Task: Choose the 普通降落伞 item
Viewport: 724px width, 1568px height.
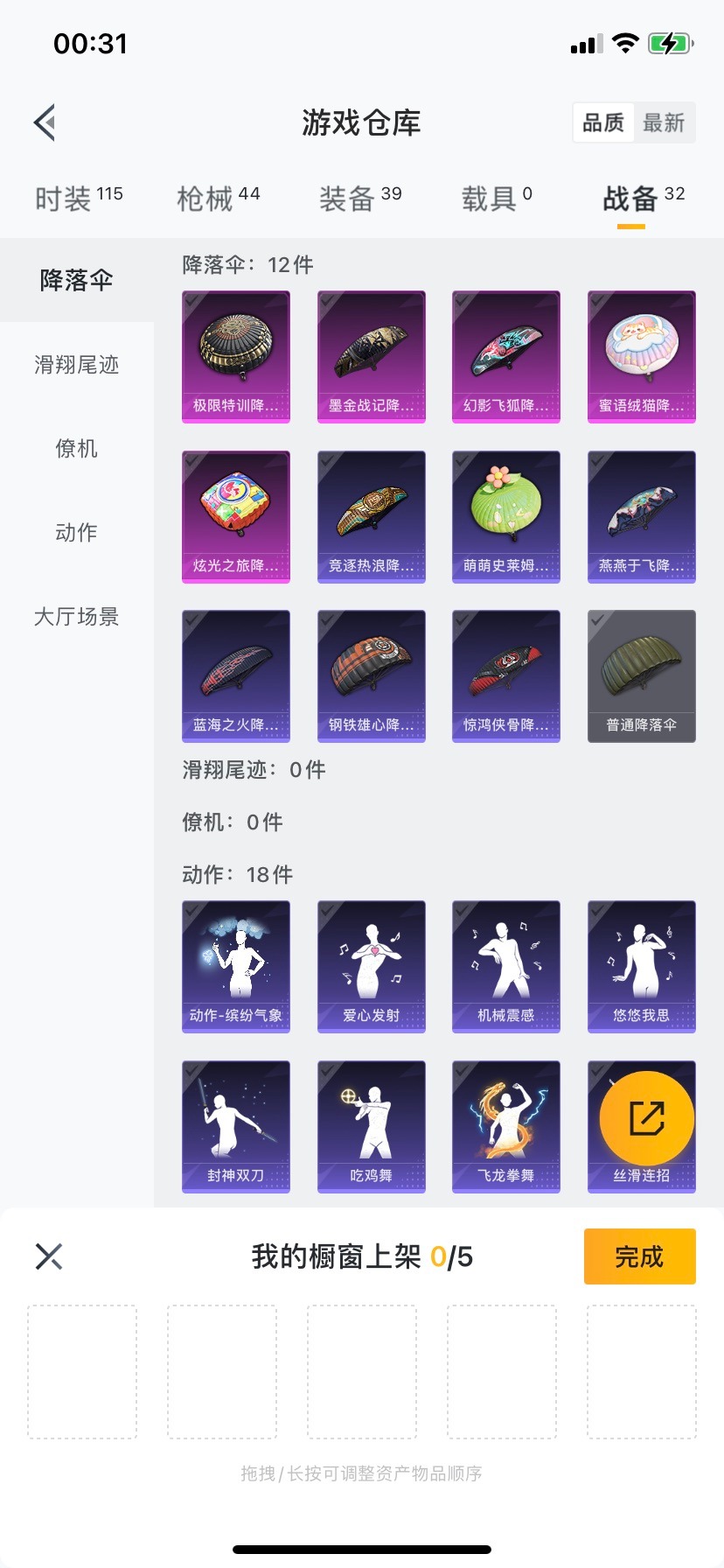Action: (642, 675)
